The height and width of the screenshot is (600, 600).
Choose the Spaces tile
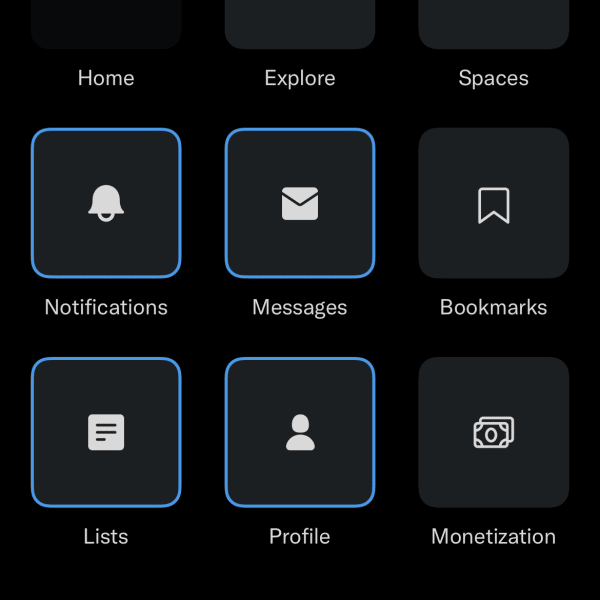(494, 24)
